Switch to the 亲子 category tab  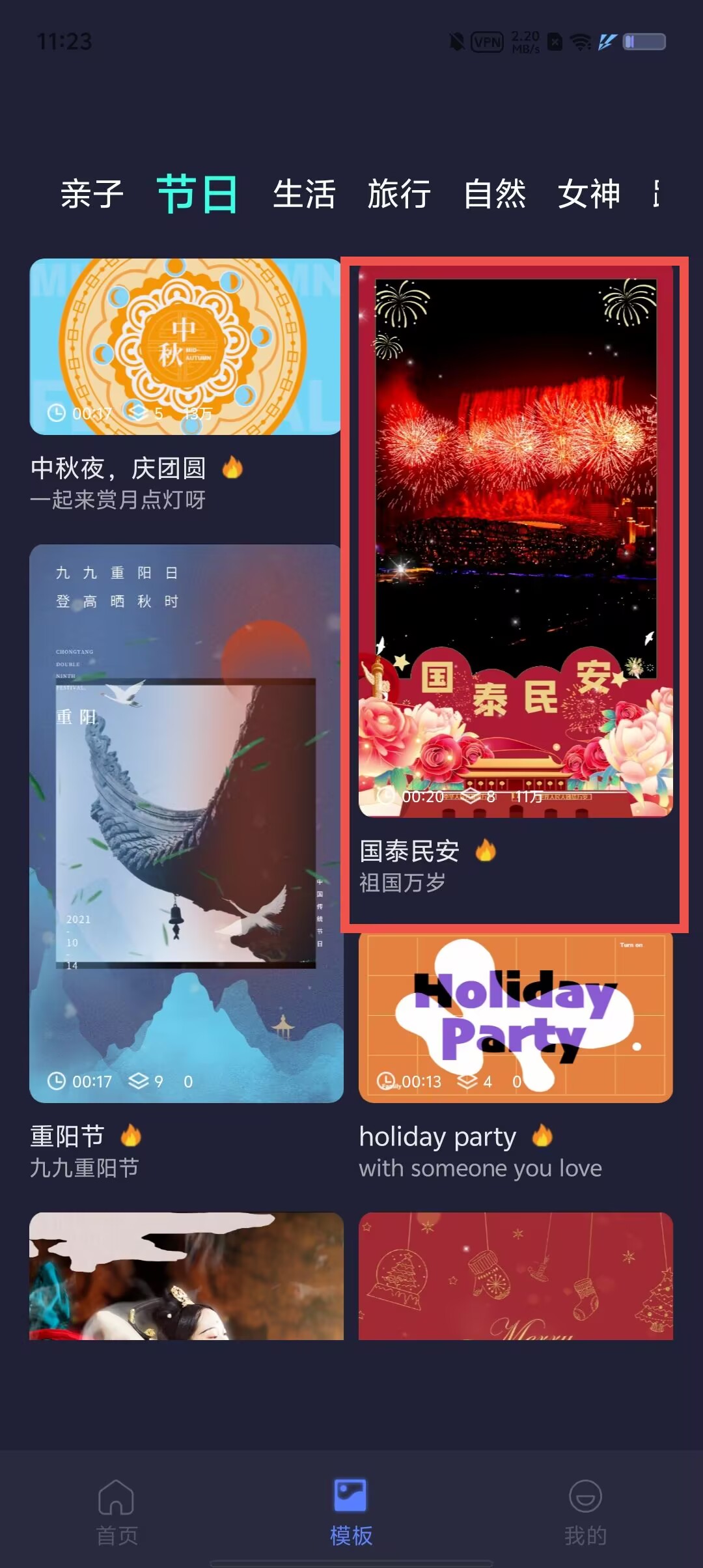coord(92,194)
